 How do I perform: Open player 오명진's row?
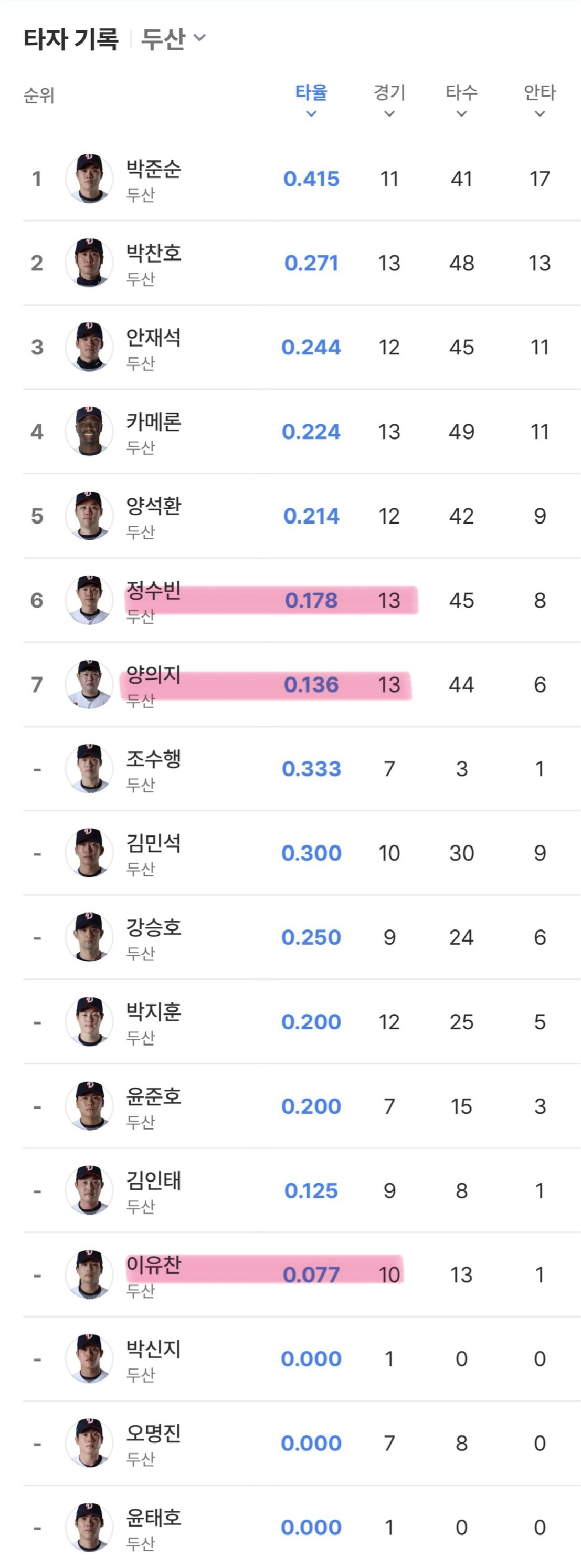[x=302, y=1443]
